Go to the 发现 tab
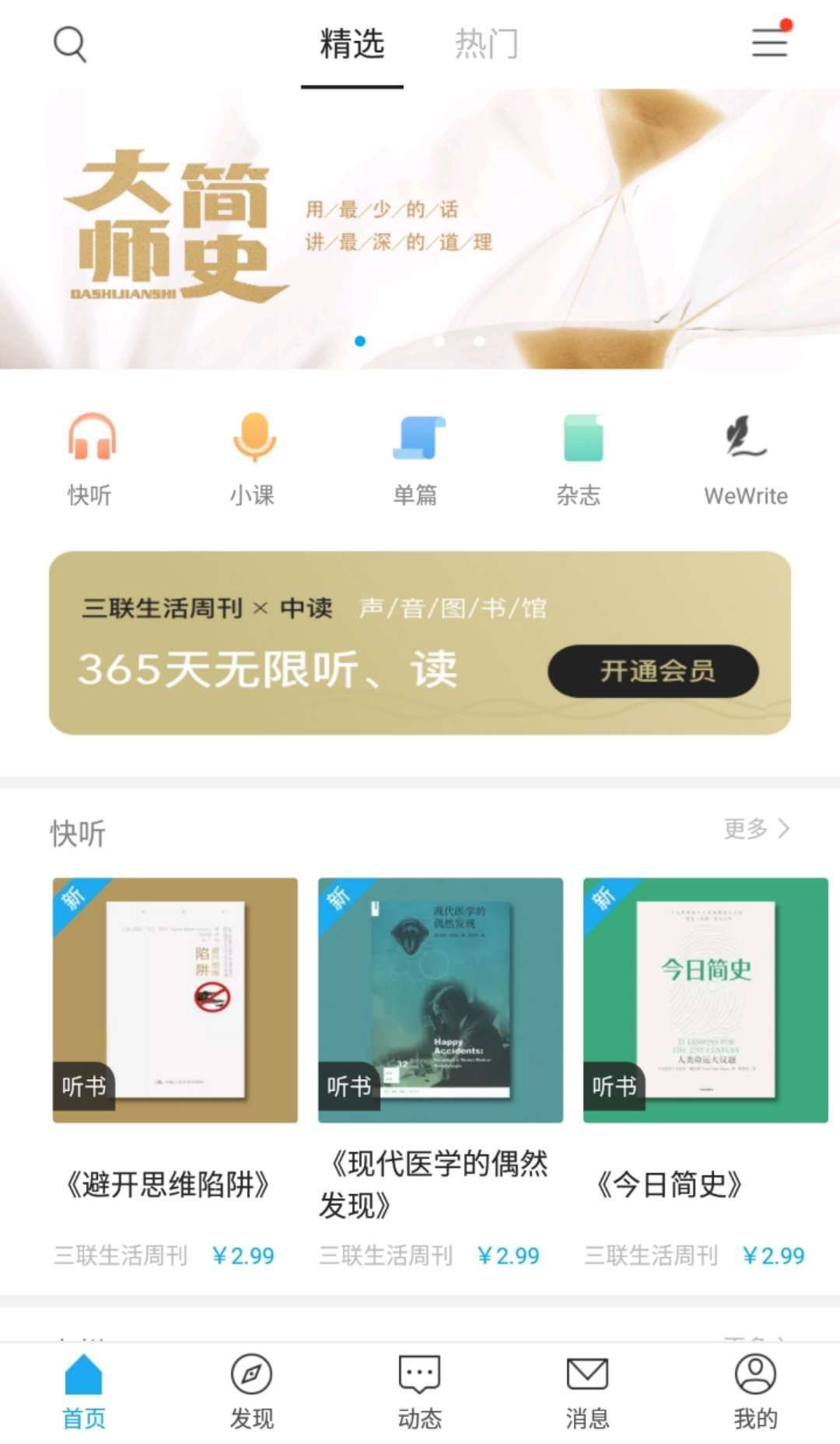 point(251,1391)
